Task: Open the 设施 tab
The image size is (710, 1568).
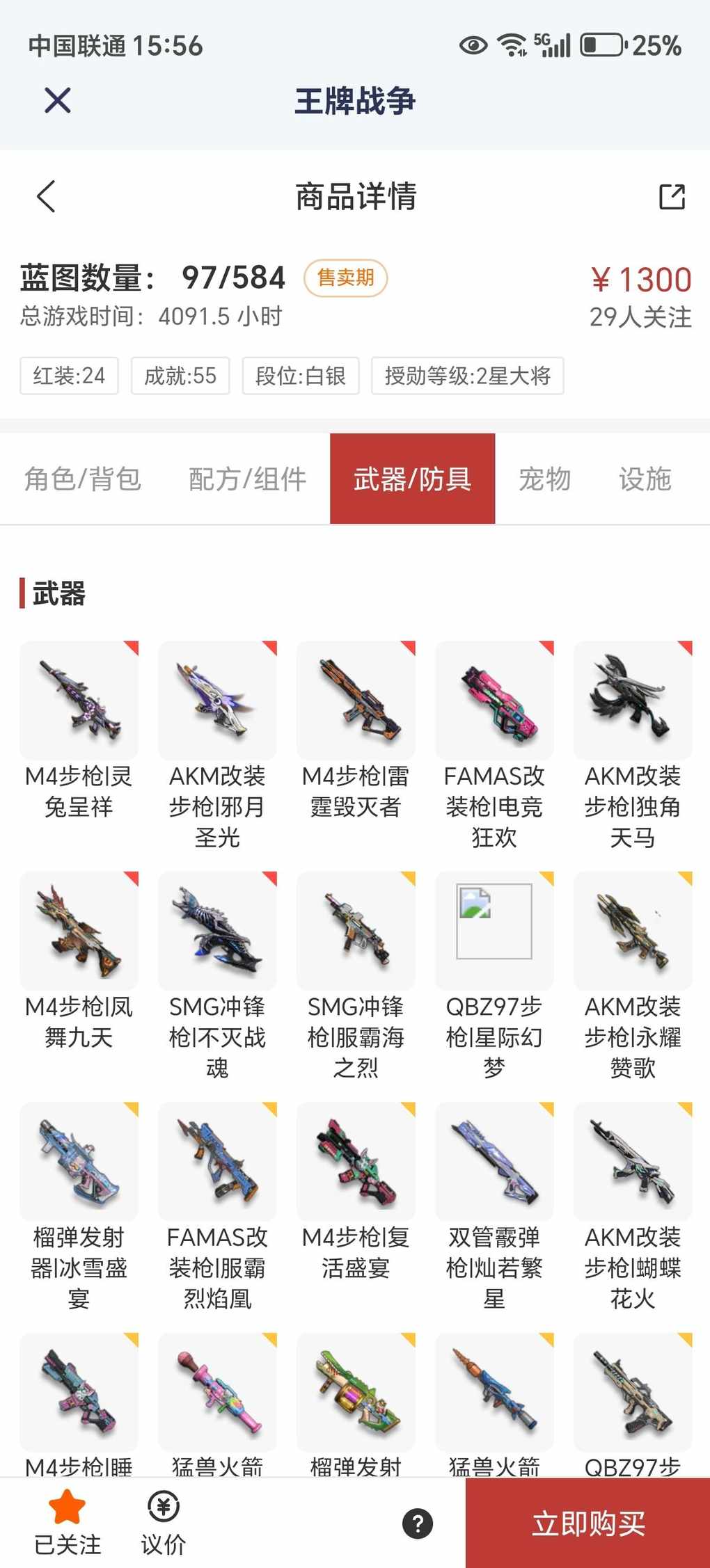Action: pyautogui.click(x=645, y=479)
